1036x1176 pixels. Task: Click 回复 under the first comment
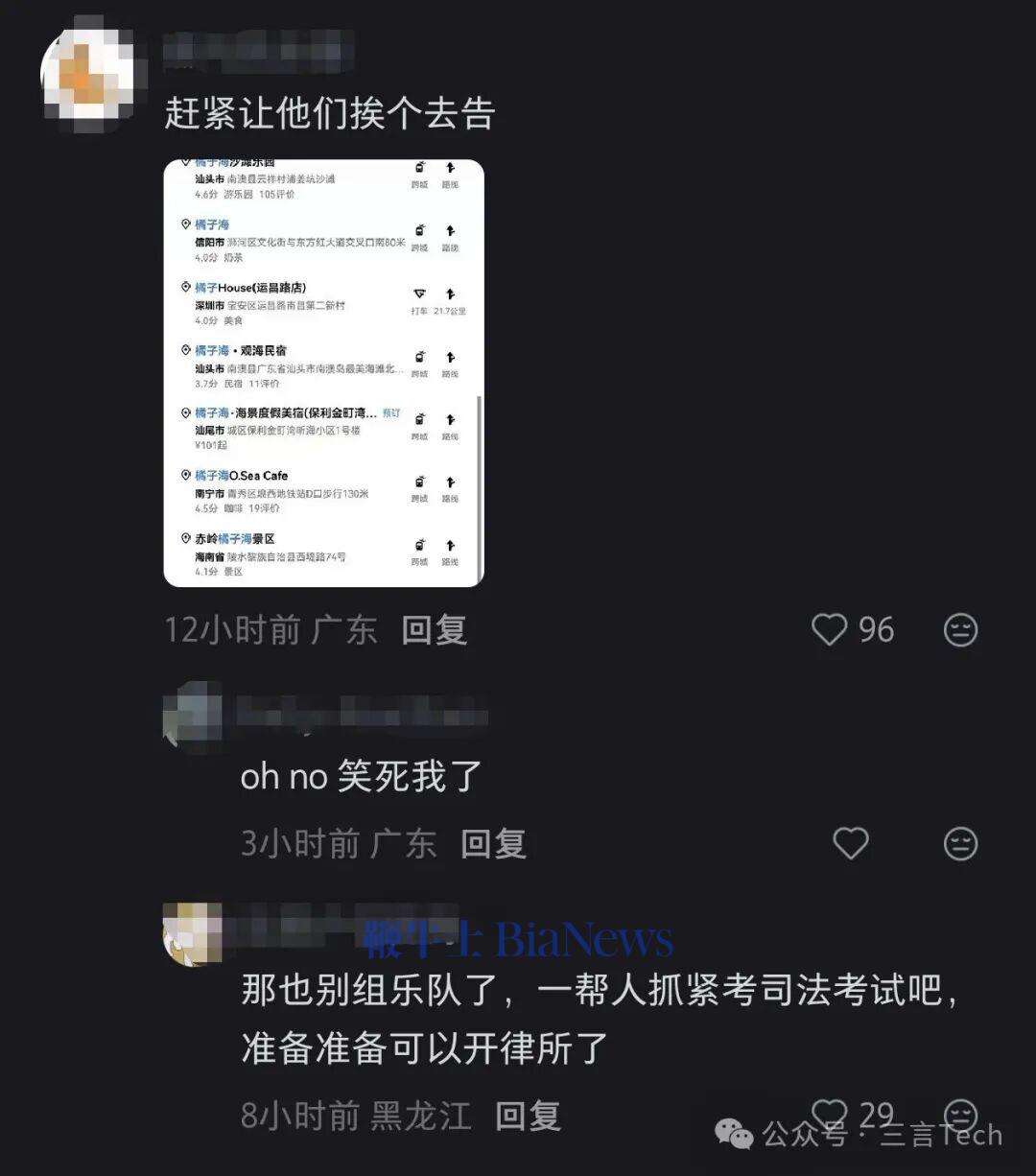[434, 631]
